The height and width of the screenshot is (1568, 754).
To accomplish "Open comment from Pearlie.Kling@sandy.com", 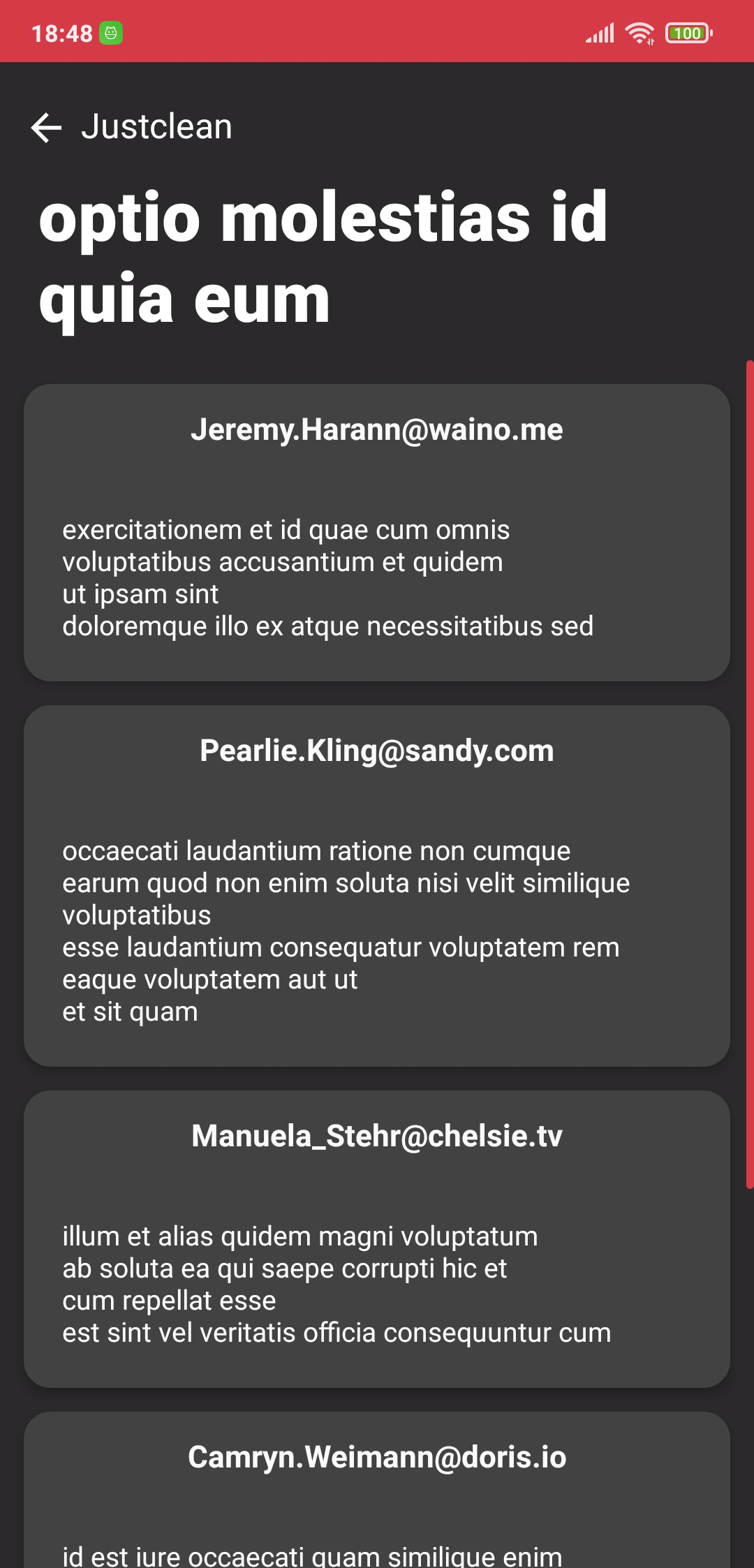I will click(x=377, y=885).
